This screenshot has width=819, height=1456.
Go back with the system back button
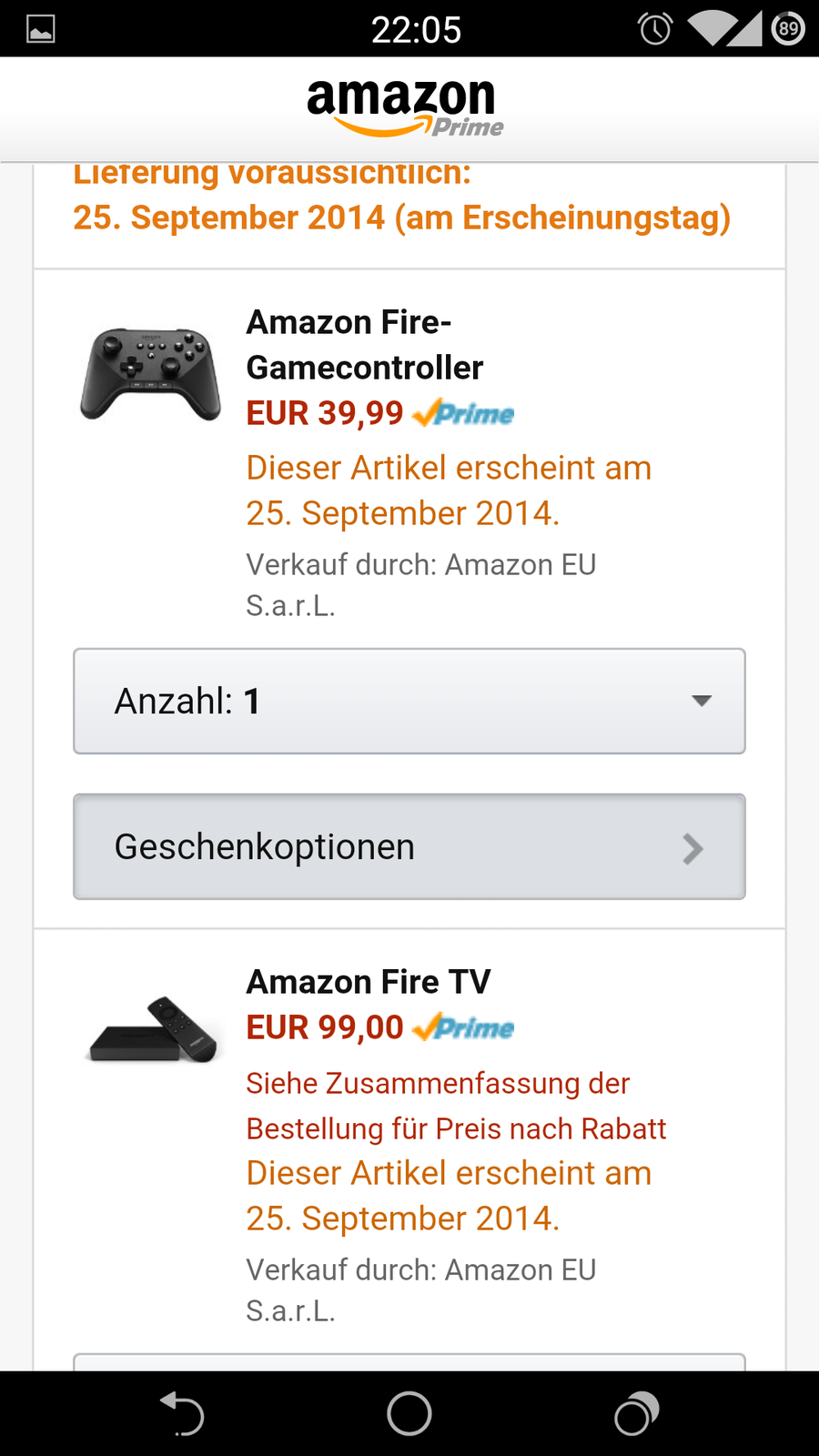[x=182, y=1413]
